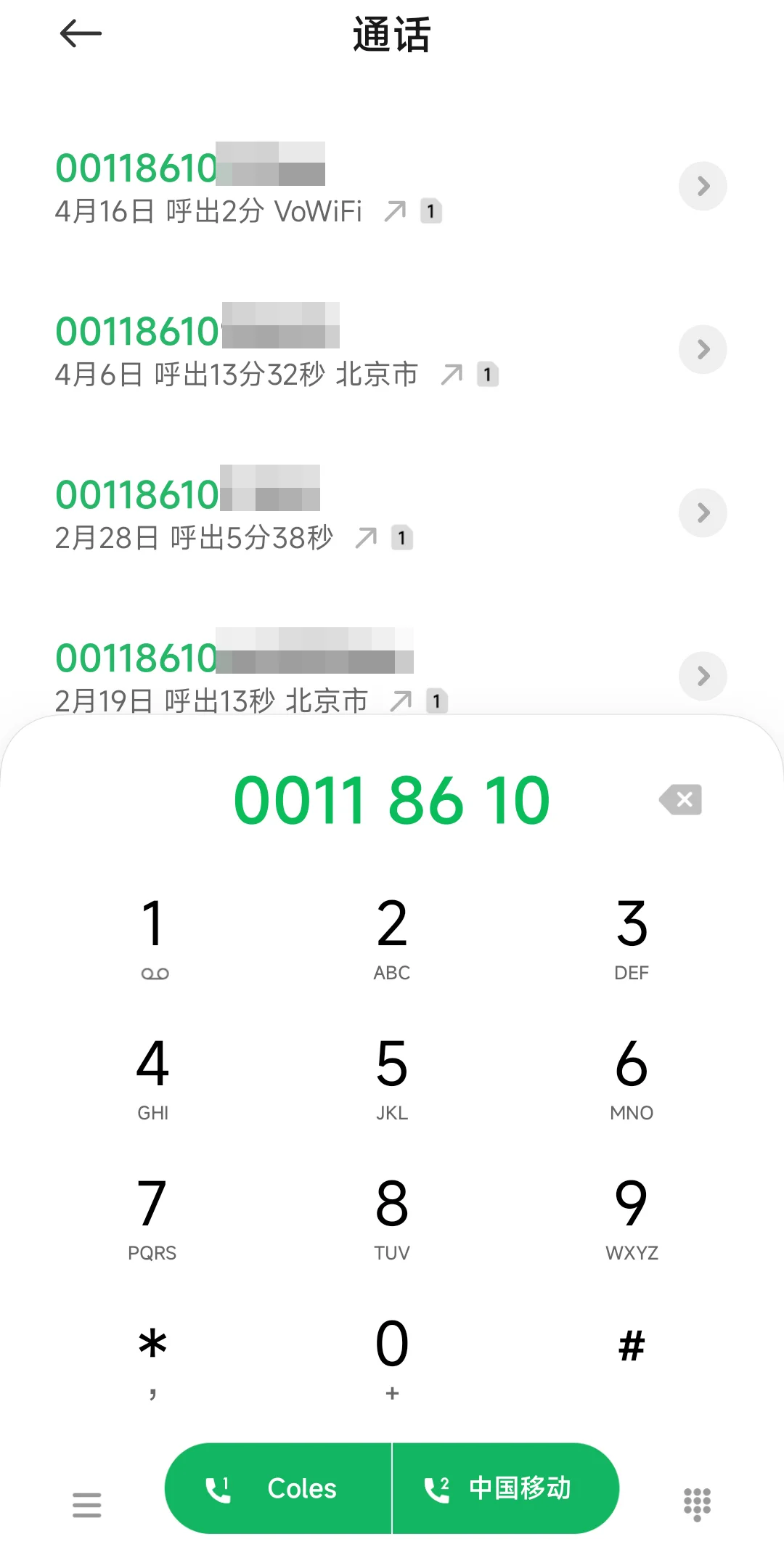The image size is (784, 1555).
Task: Dial digit 9 WXYZ
Action: [x=632, y=1217]
